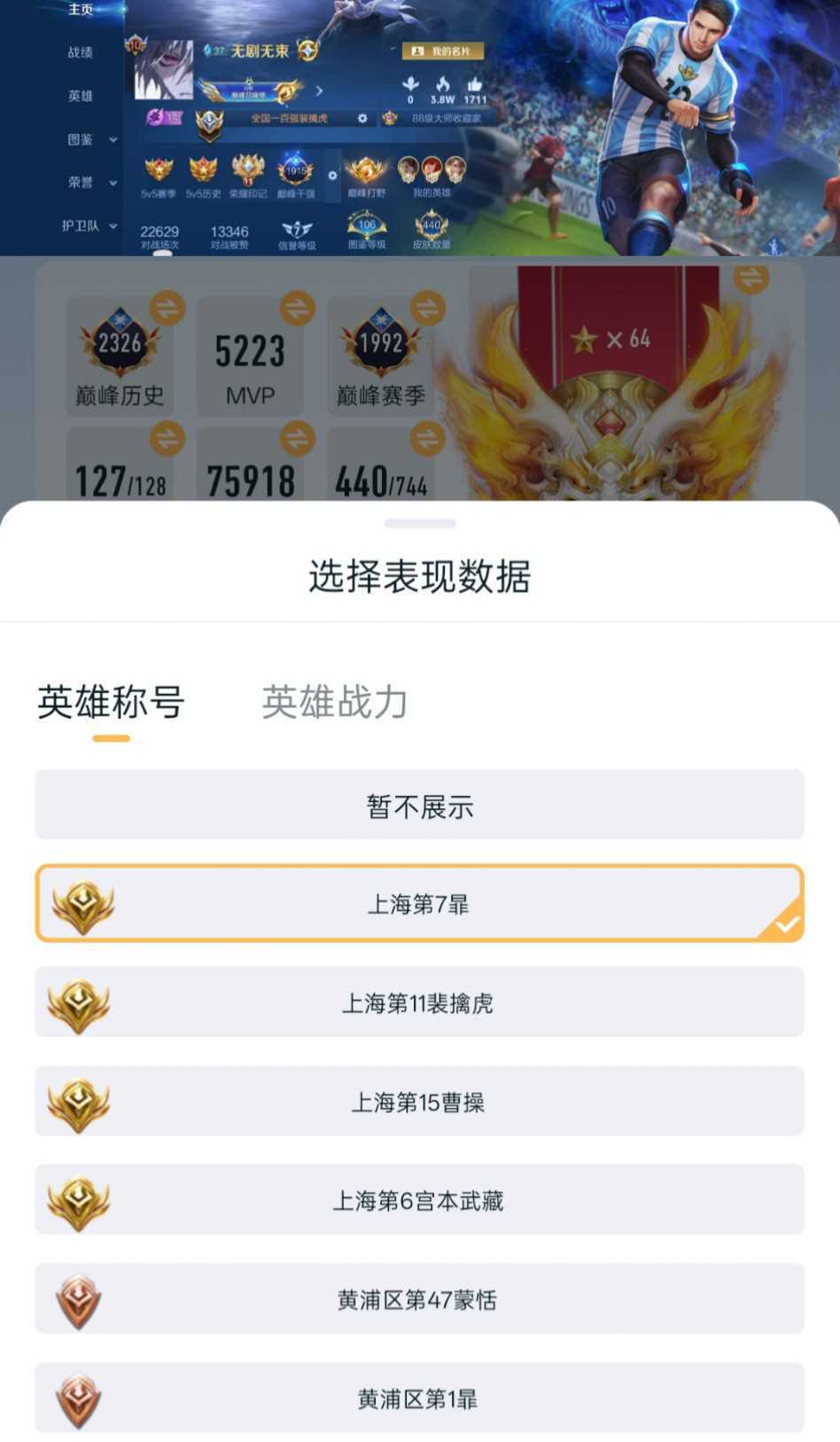
Task: Select the 上海第6宫本武藏 title
Action: [419, 1201]
